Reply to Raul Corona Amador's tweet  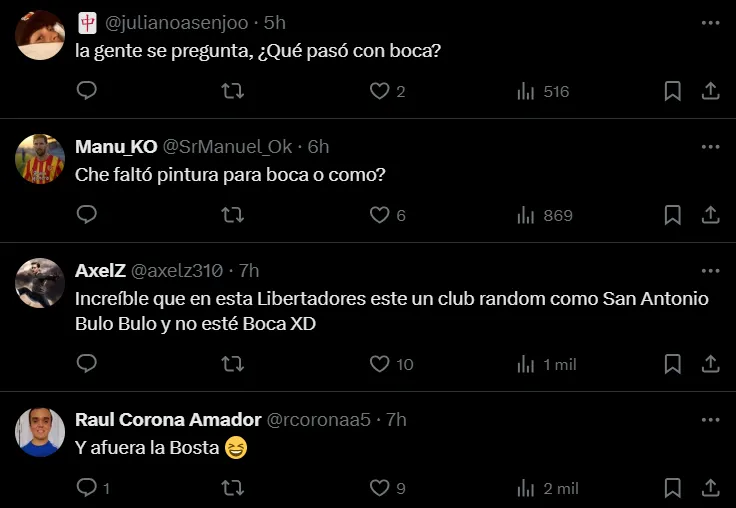click(x=87, y=488)
